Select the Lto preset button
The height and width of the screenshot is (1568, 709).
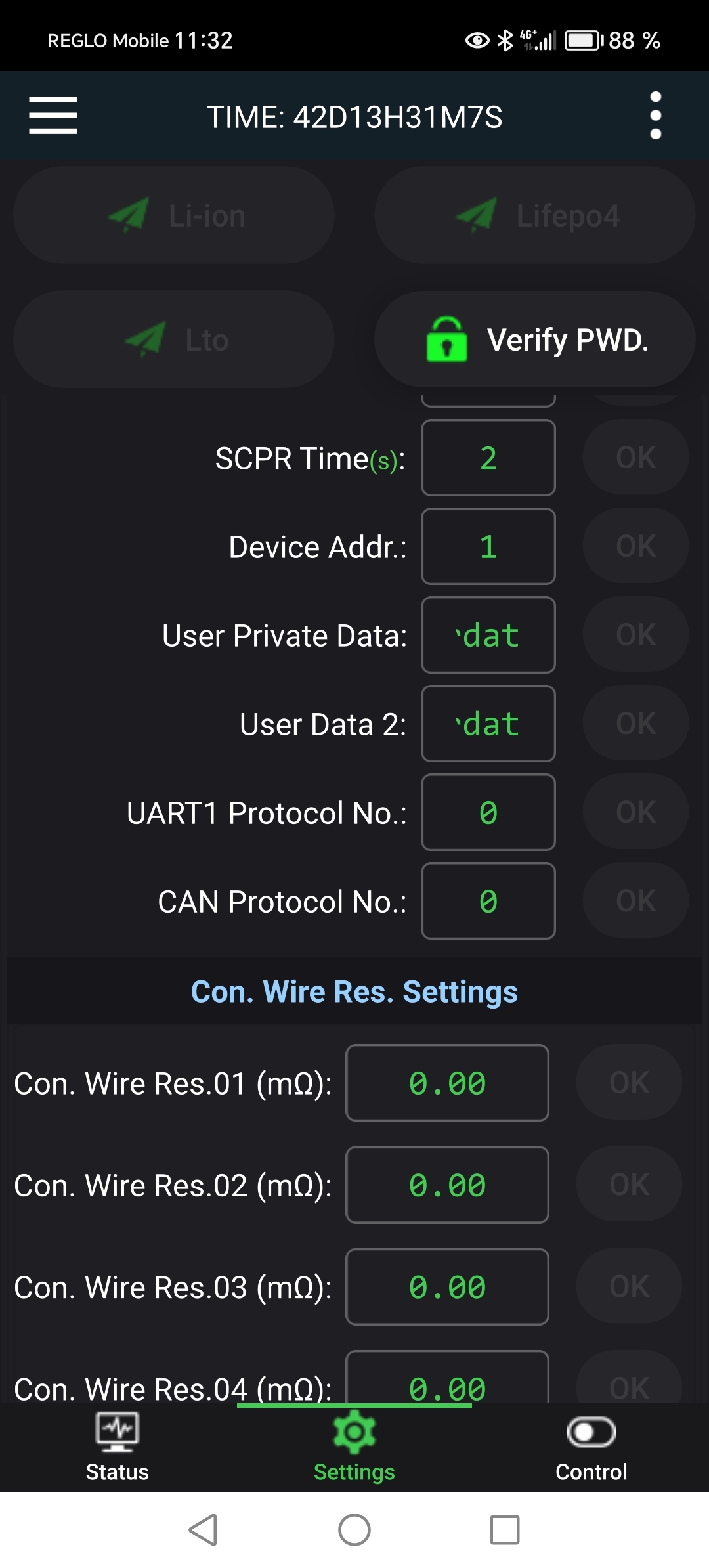(174, 339)
